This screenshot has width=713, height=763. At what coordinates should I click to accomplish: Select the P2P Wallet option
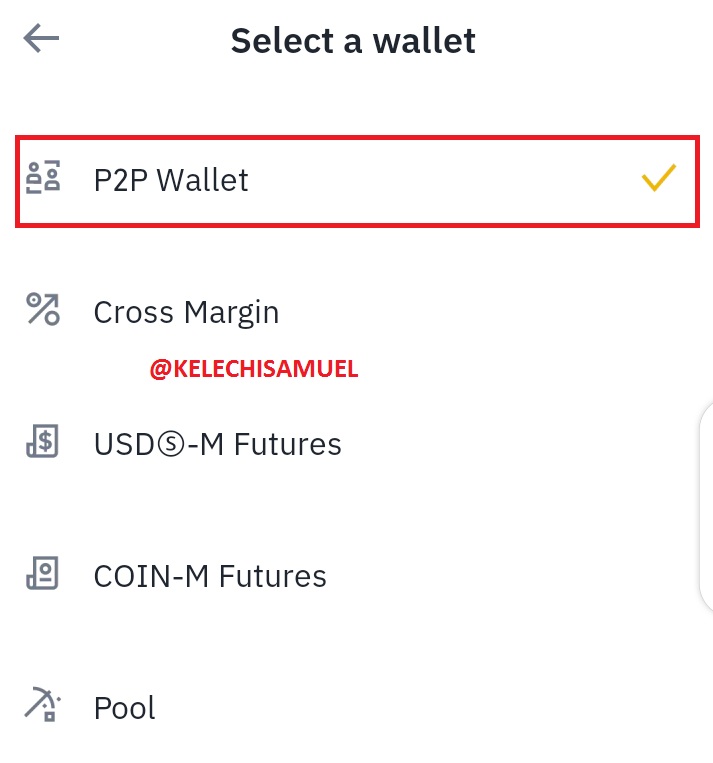pos(357,181)
